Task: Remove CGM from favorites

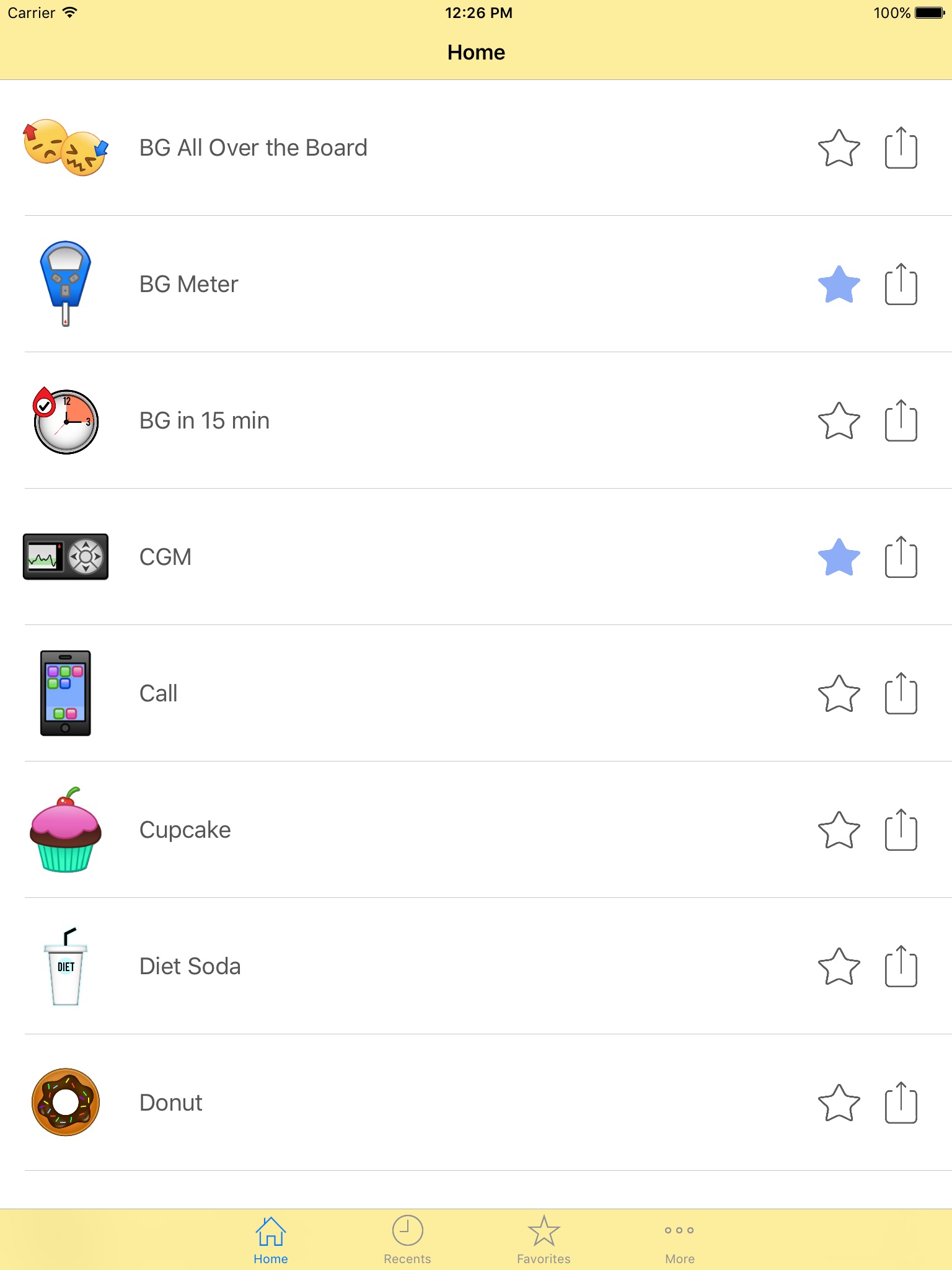Action: pyautogui.click(x=839, y=557)
